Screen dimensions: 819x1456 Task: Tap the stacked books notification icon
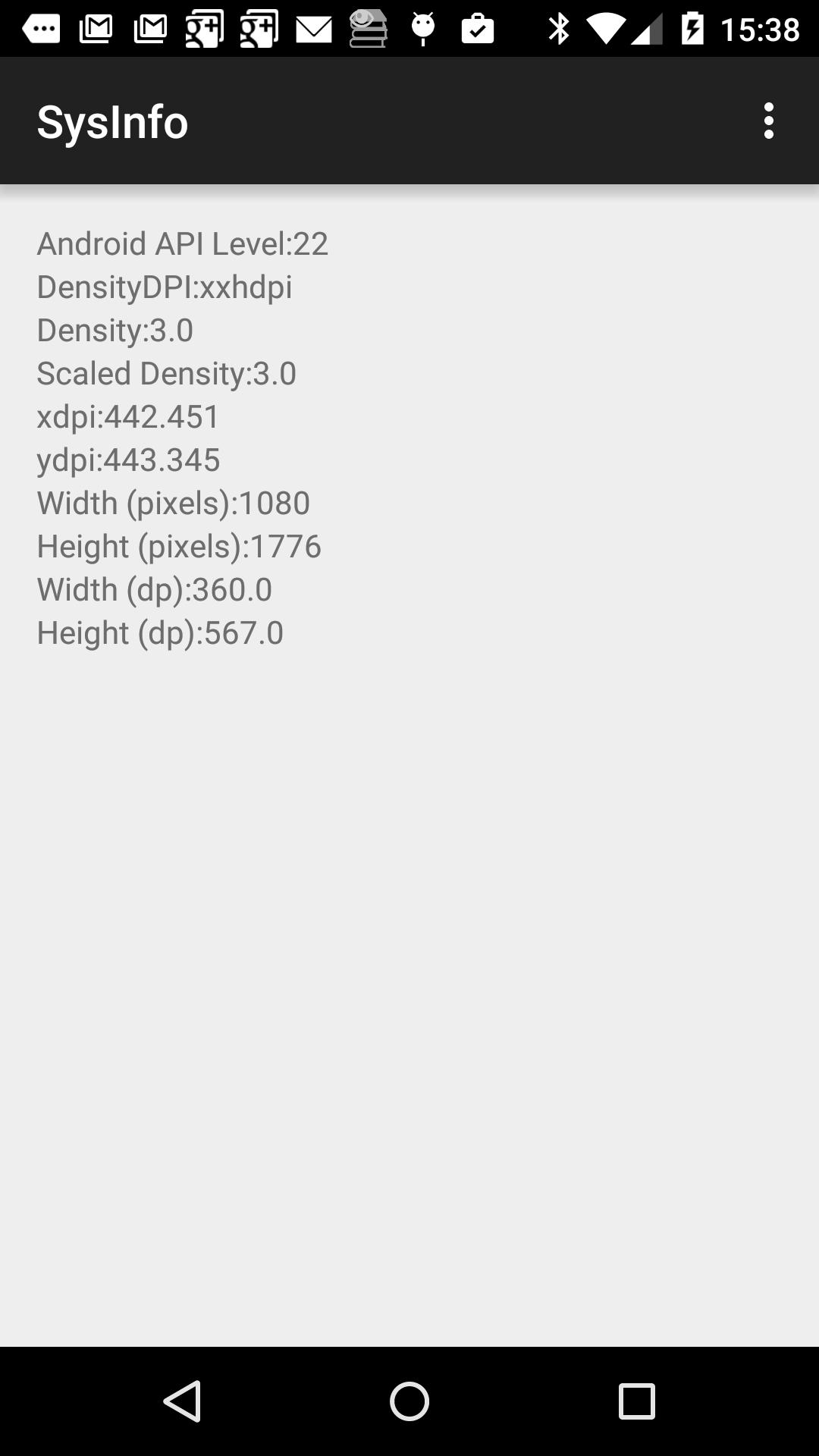368,27
